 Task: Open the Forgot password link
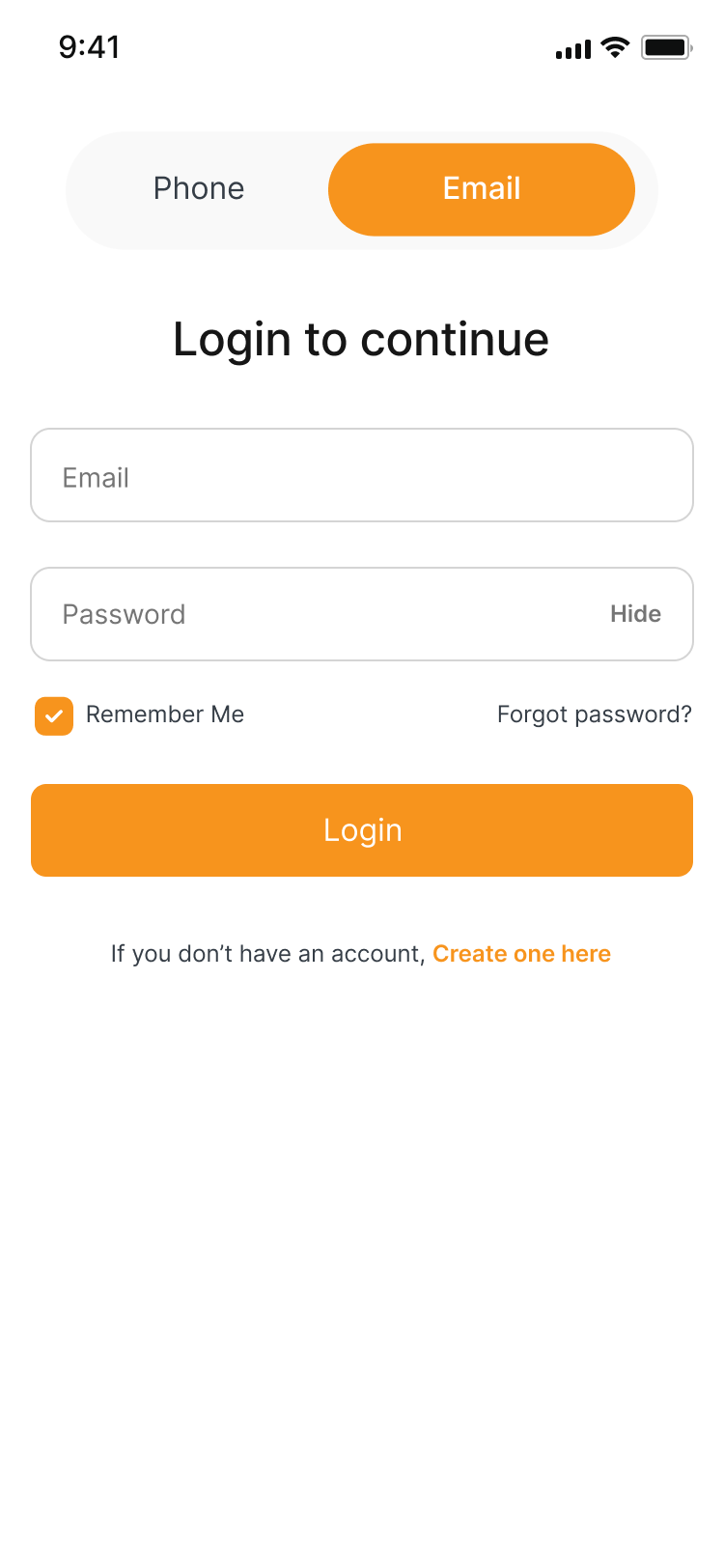[x=595, y=714]
